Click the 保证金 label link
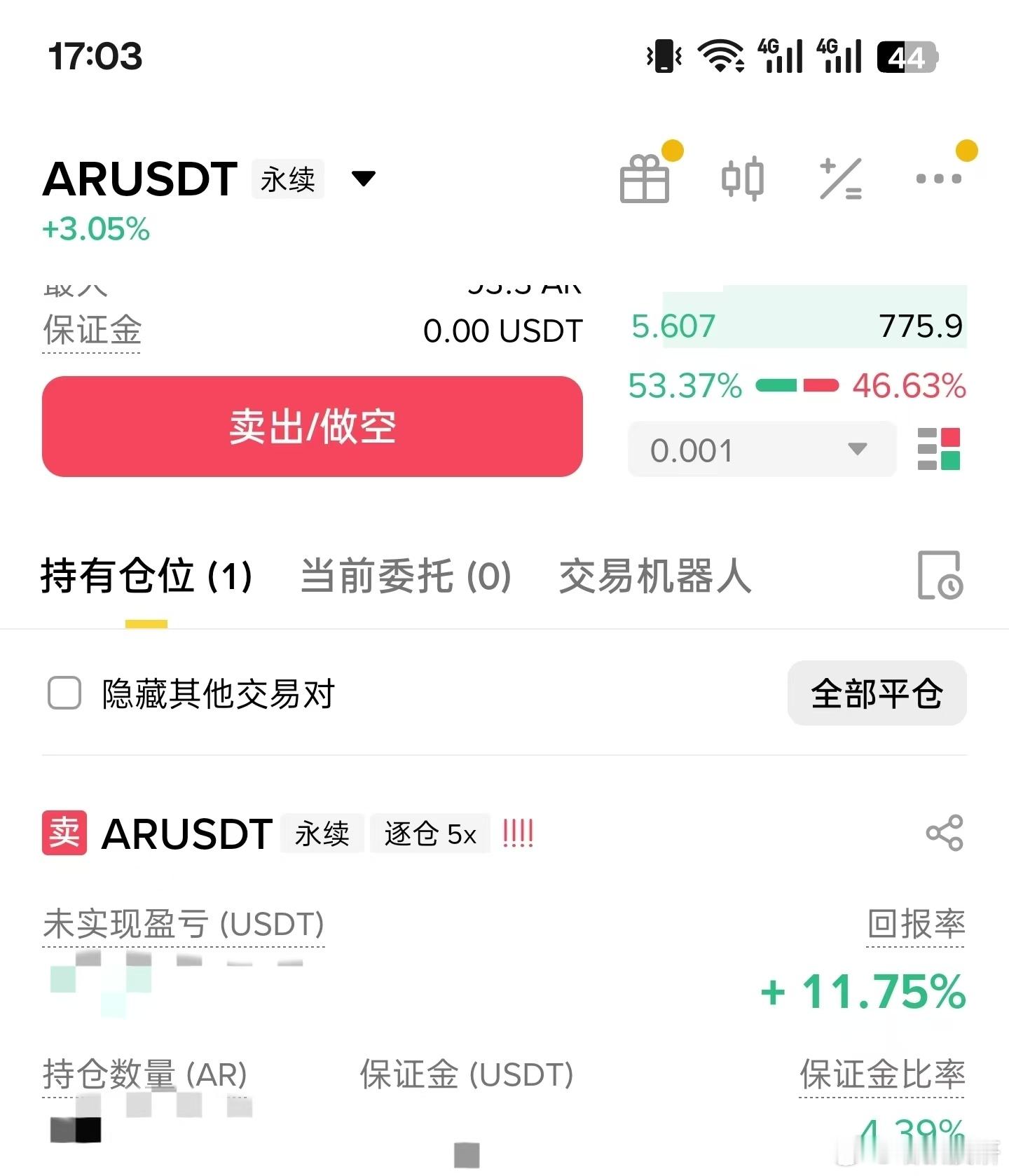The width and height of the screenshot is (1009, 1176). point(92,330)
